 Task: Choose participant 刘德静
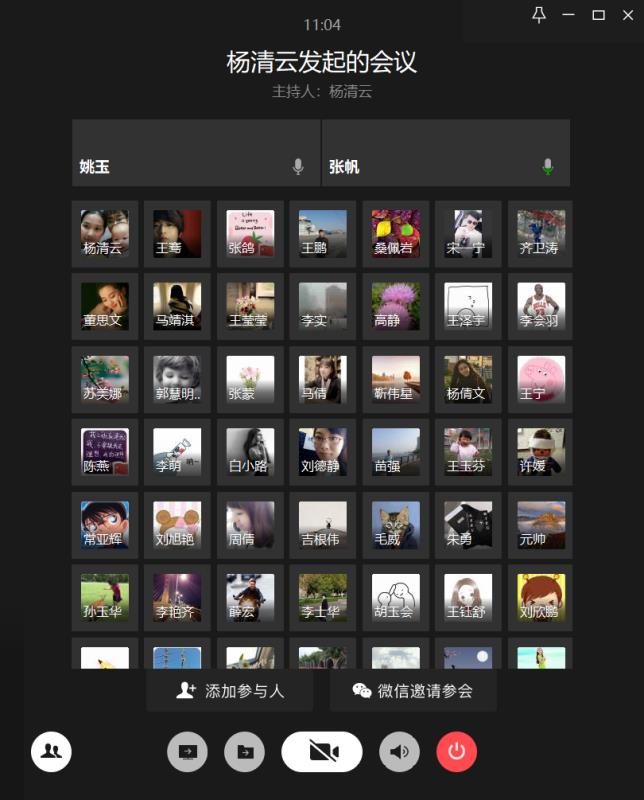(x=322, y=451)
